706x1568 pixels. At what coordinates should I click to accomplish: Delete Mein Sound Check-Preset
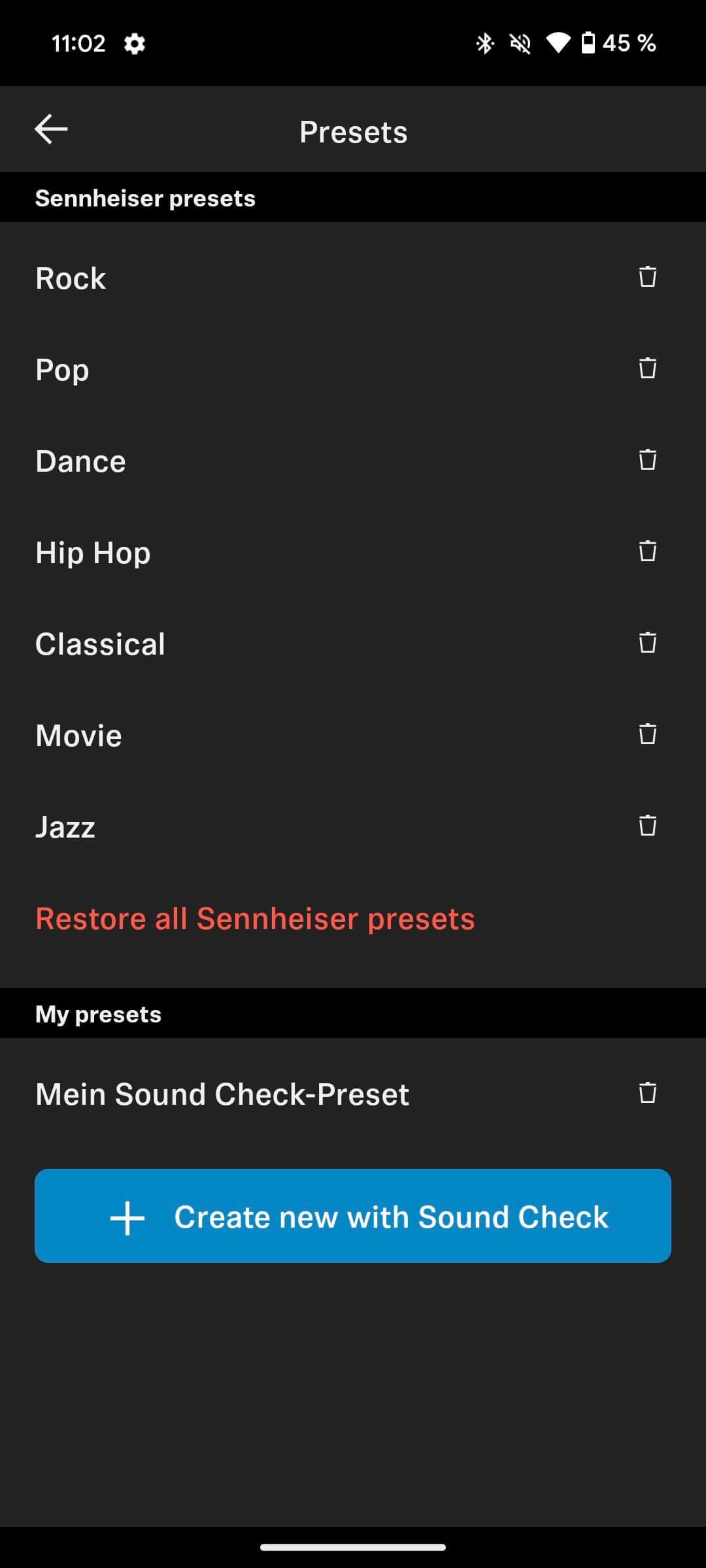pyautogui.click(x=647, y=1093)
